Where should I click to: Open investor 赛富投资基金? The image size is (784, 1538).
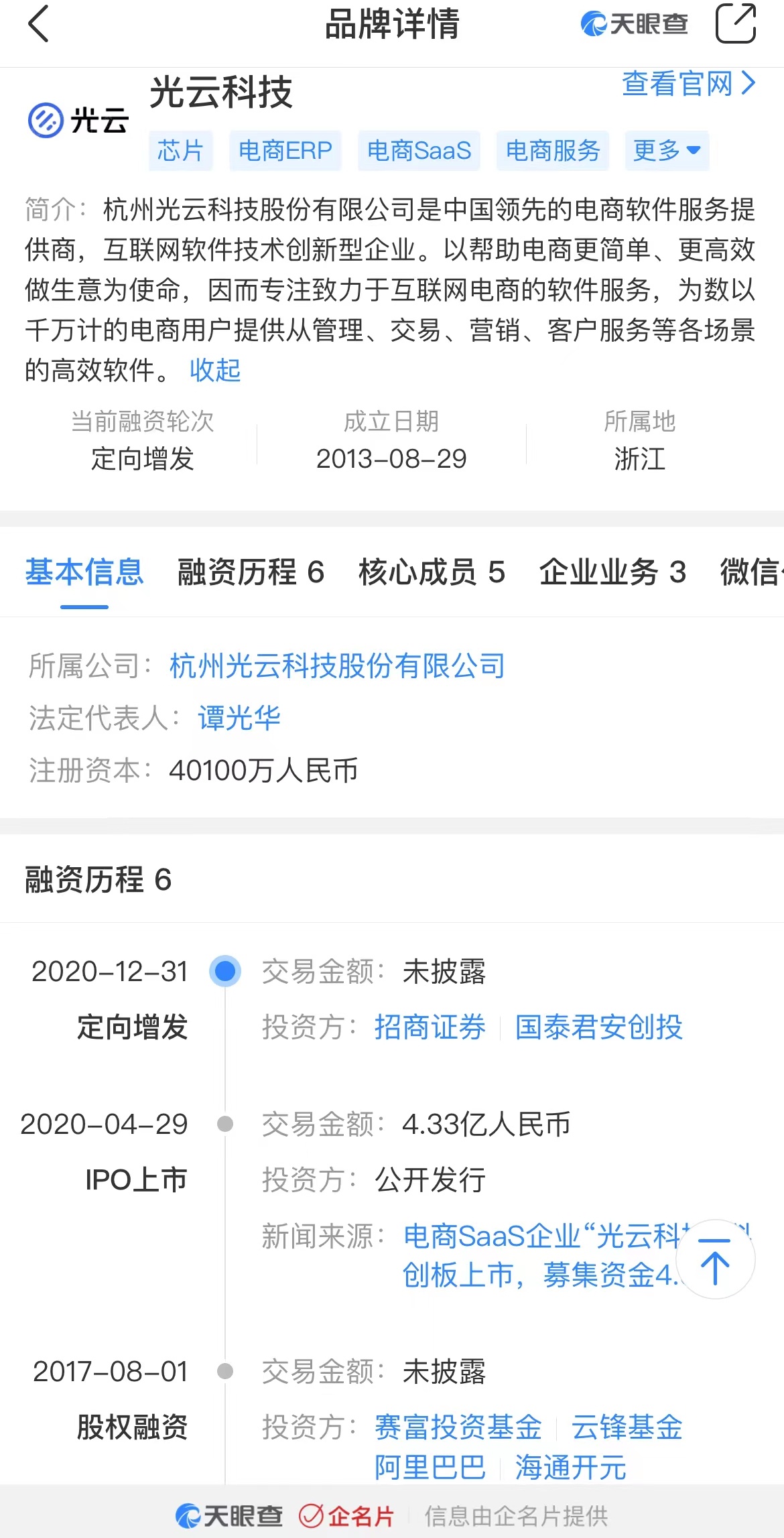(x=458, y=1427)
